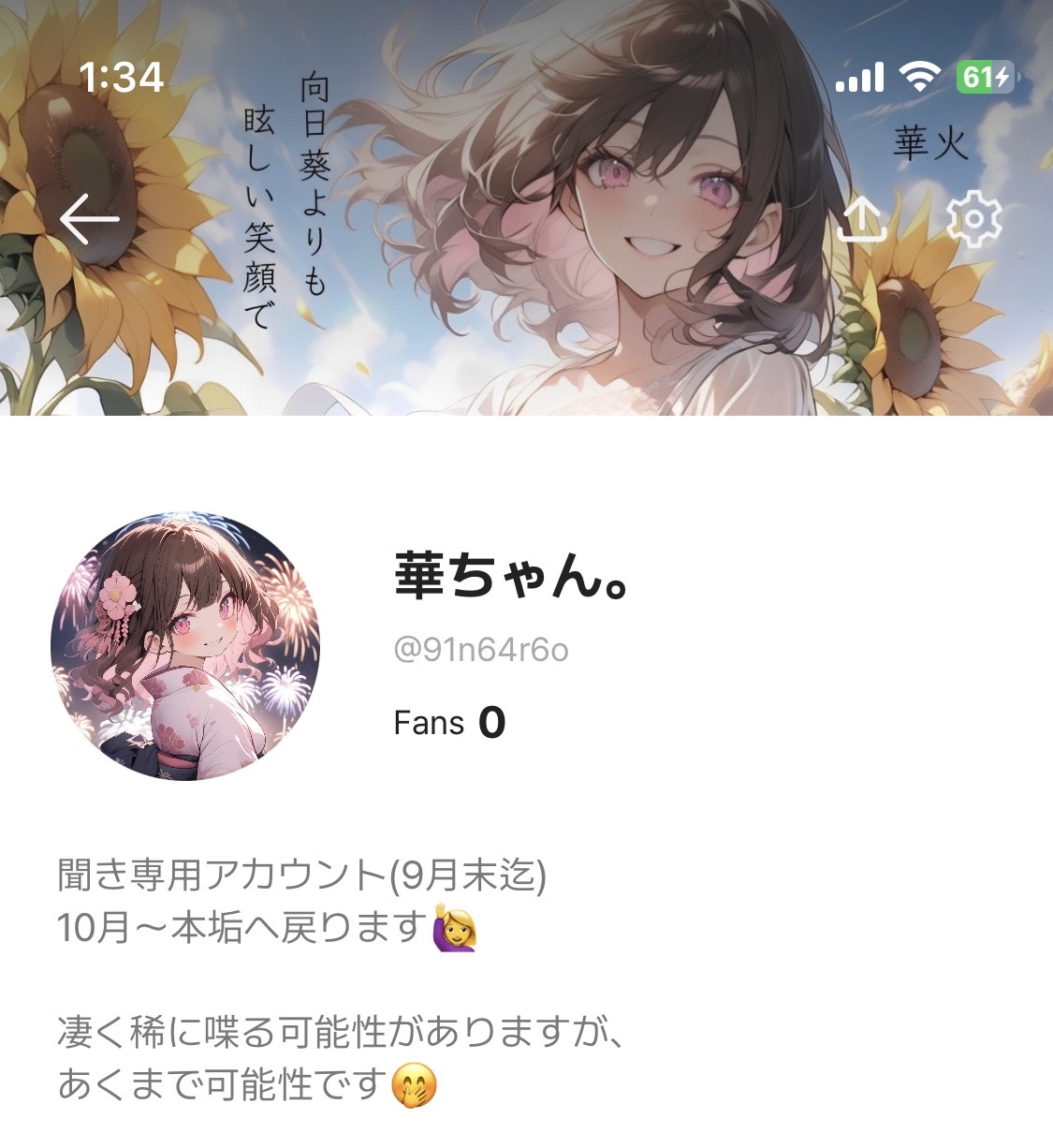Tap the bio line mentioning 10月〜本垢へ戻ります
The width and height of the screenshot is (1053, 1148).
(267, 926)
